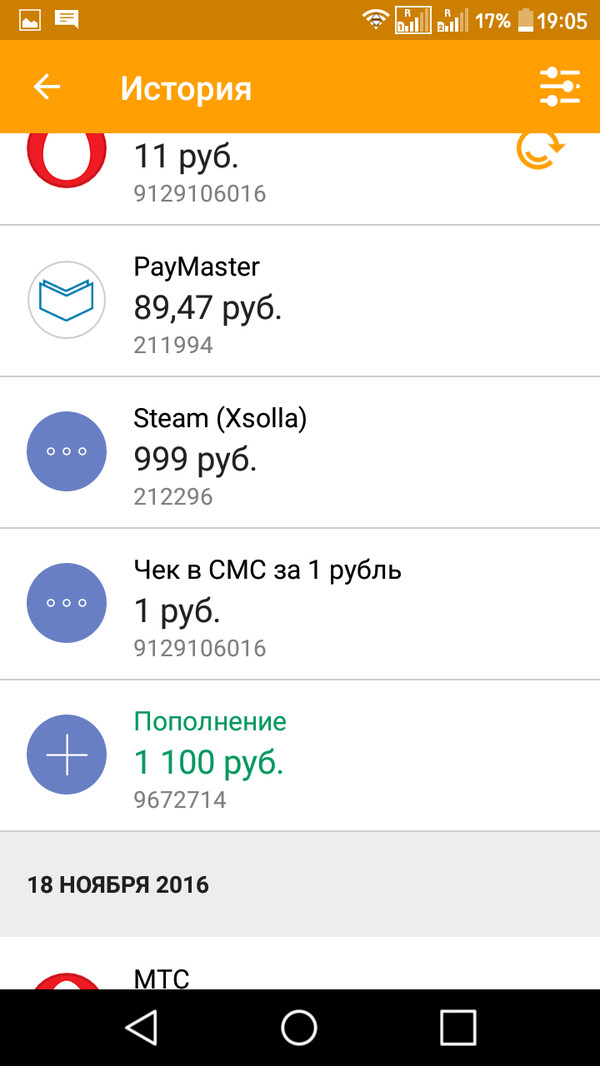The width and height of the screenshot is (600, 1066).
Task: Go back from История screen
Action: 47,88
